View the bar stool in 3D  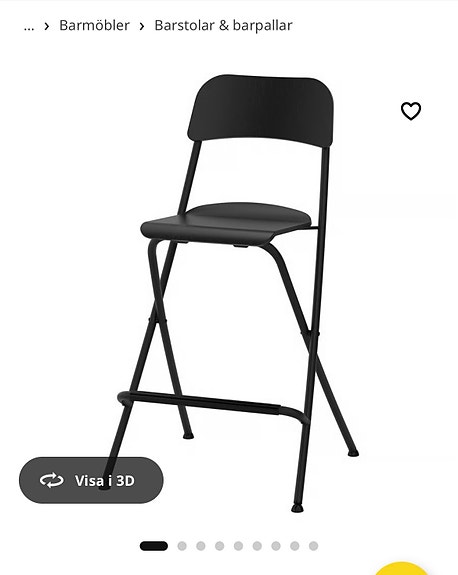point(91,480)
